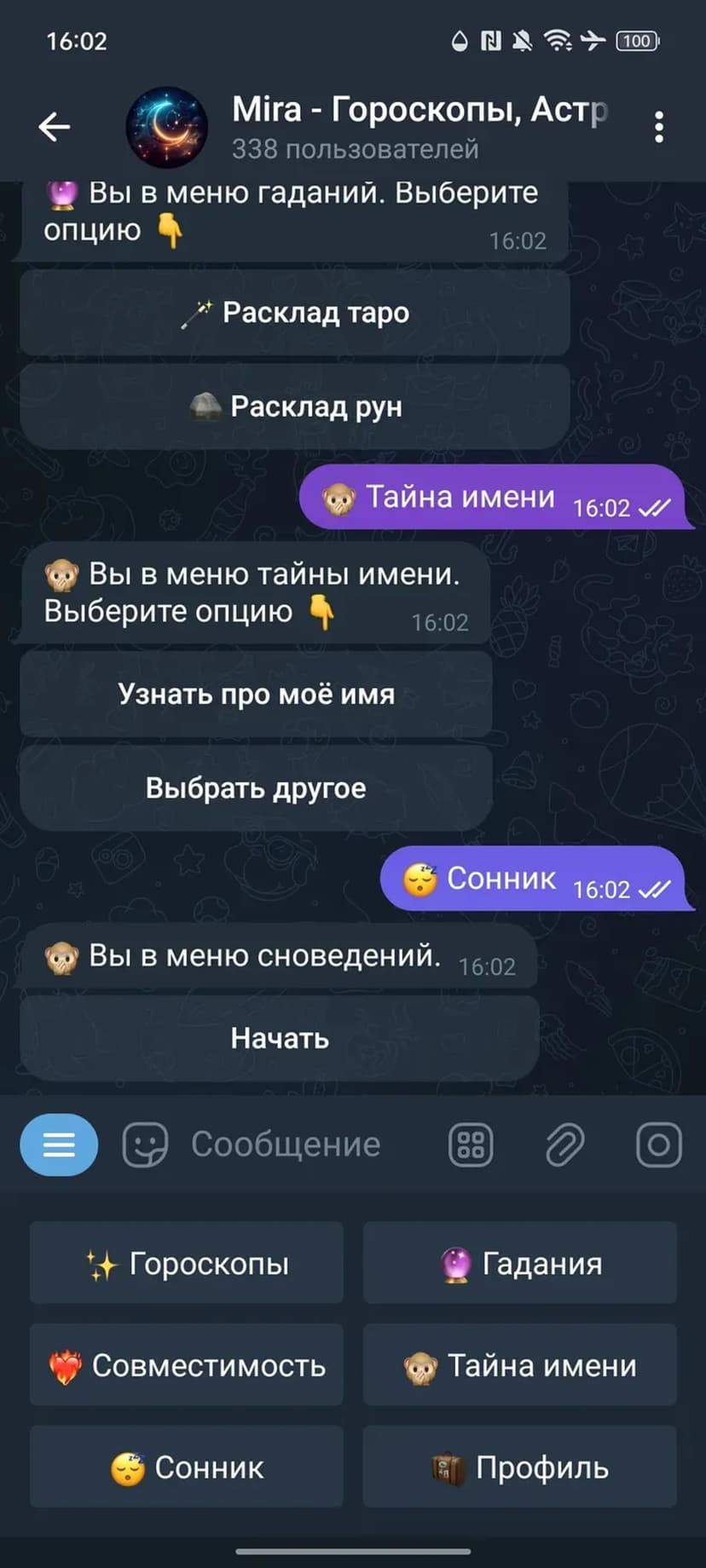Open the Гороскопы section
Image resolution: width=706 pixels, height=1568 pixels.
click(x=187, y=1263)
